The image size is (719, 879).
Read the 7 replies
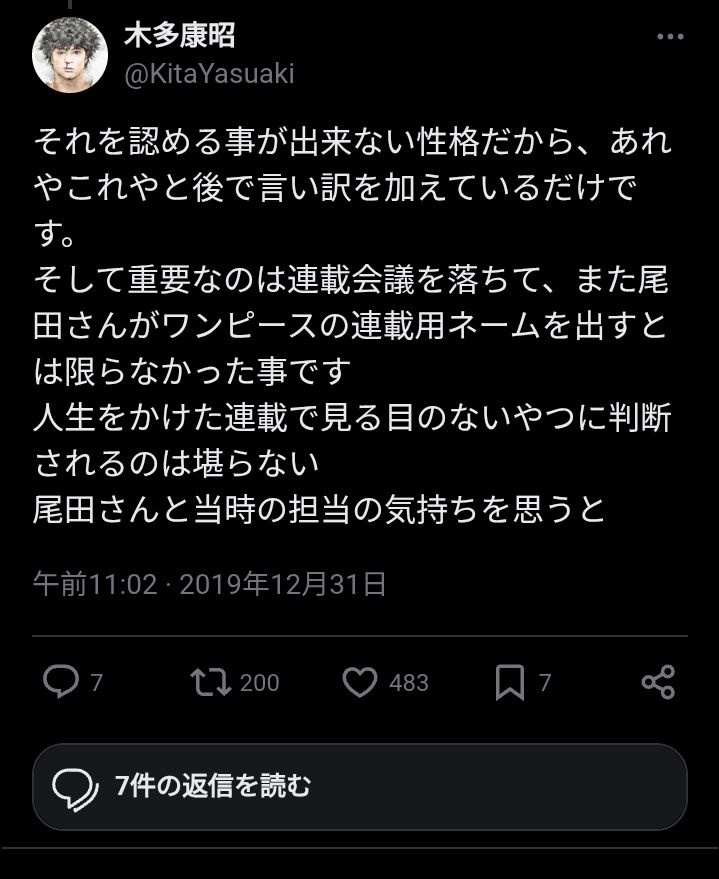(x=359, y=786)
